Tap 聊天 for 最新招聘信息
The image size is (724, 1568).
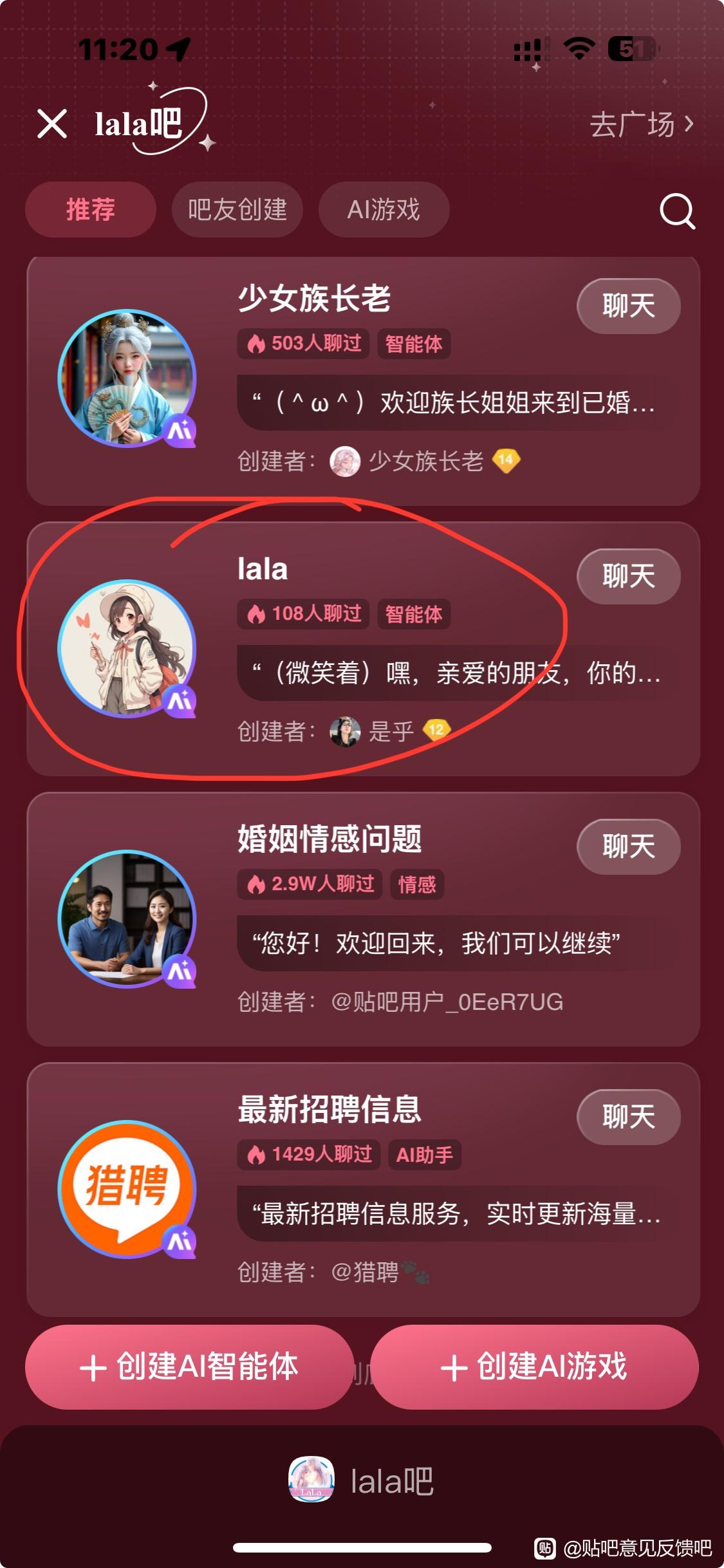628,1117
